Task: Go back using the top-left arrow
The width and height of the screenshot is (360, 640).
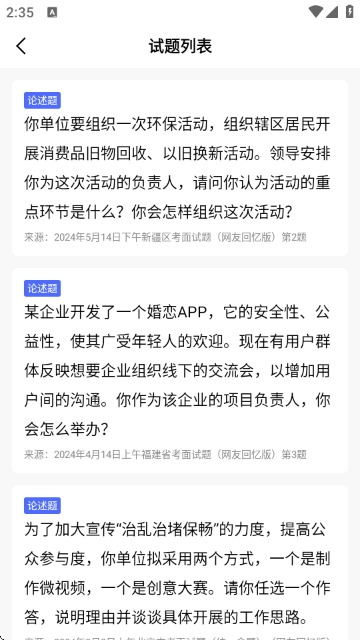Action: click(21, 46)
